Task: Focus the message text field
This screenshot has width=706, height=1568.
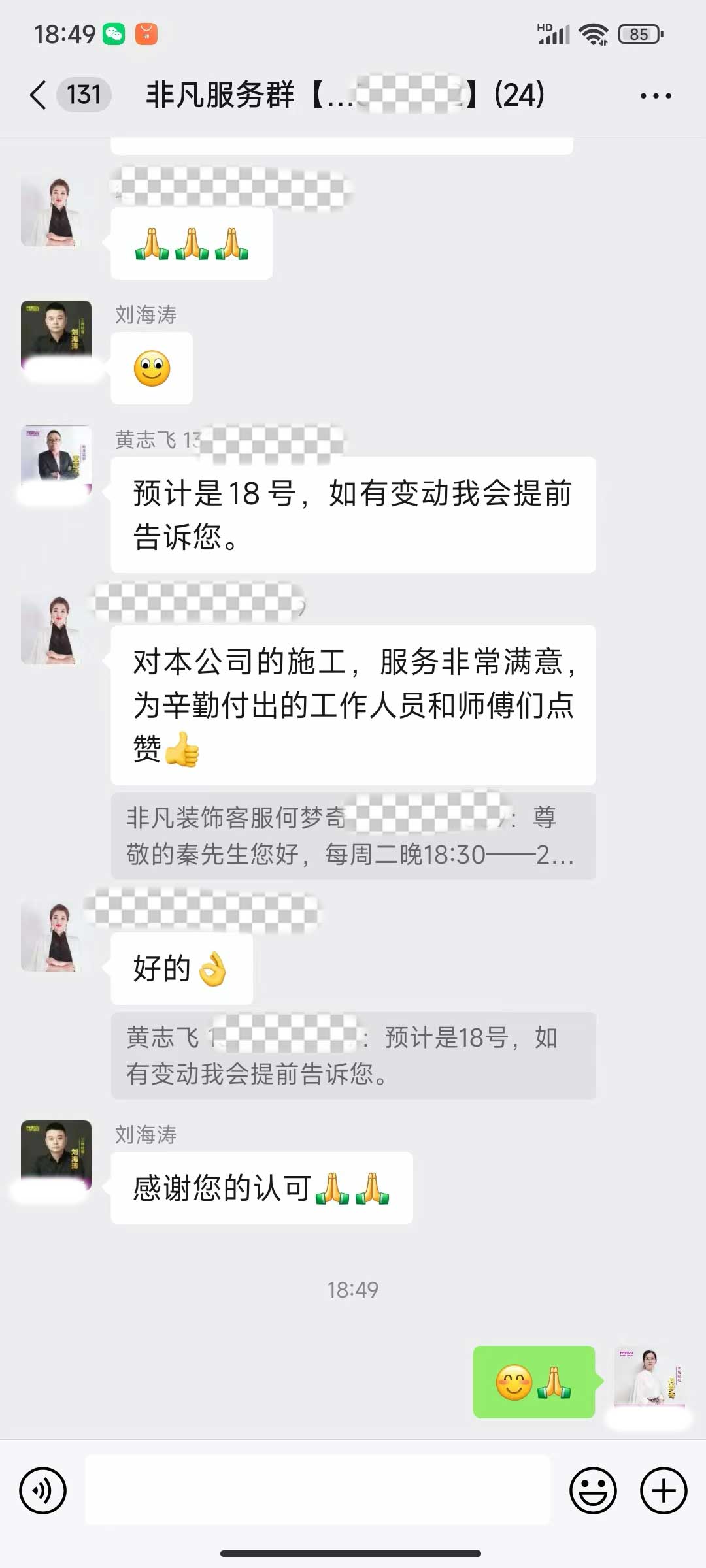Action: point(318,1490)
